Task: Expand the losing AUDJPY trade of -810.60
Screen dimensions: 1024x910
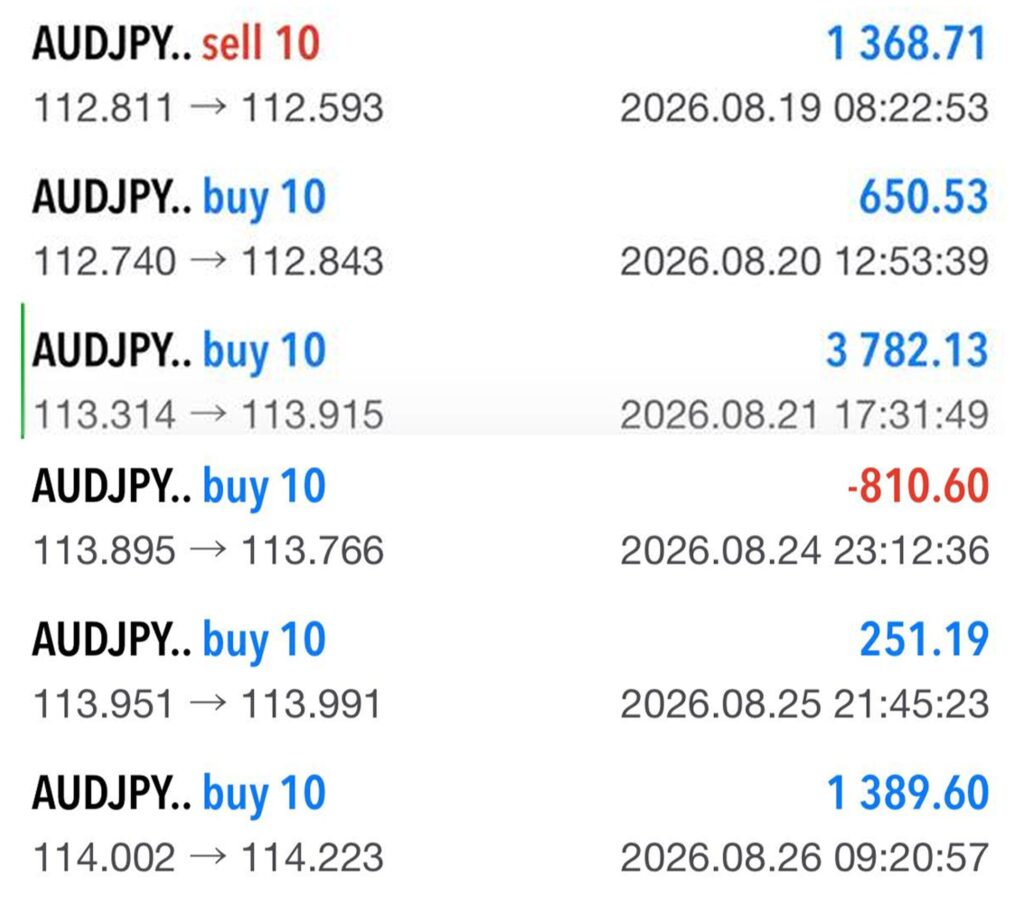Action: [511, 518]
